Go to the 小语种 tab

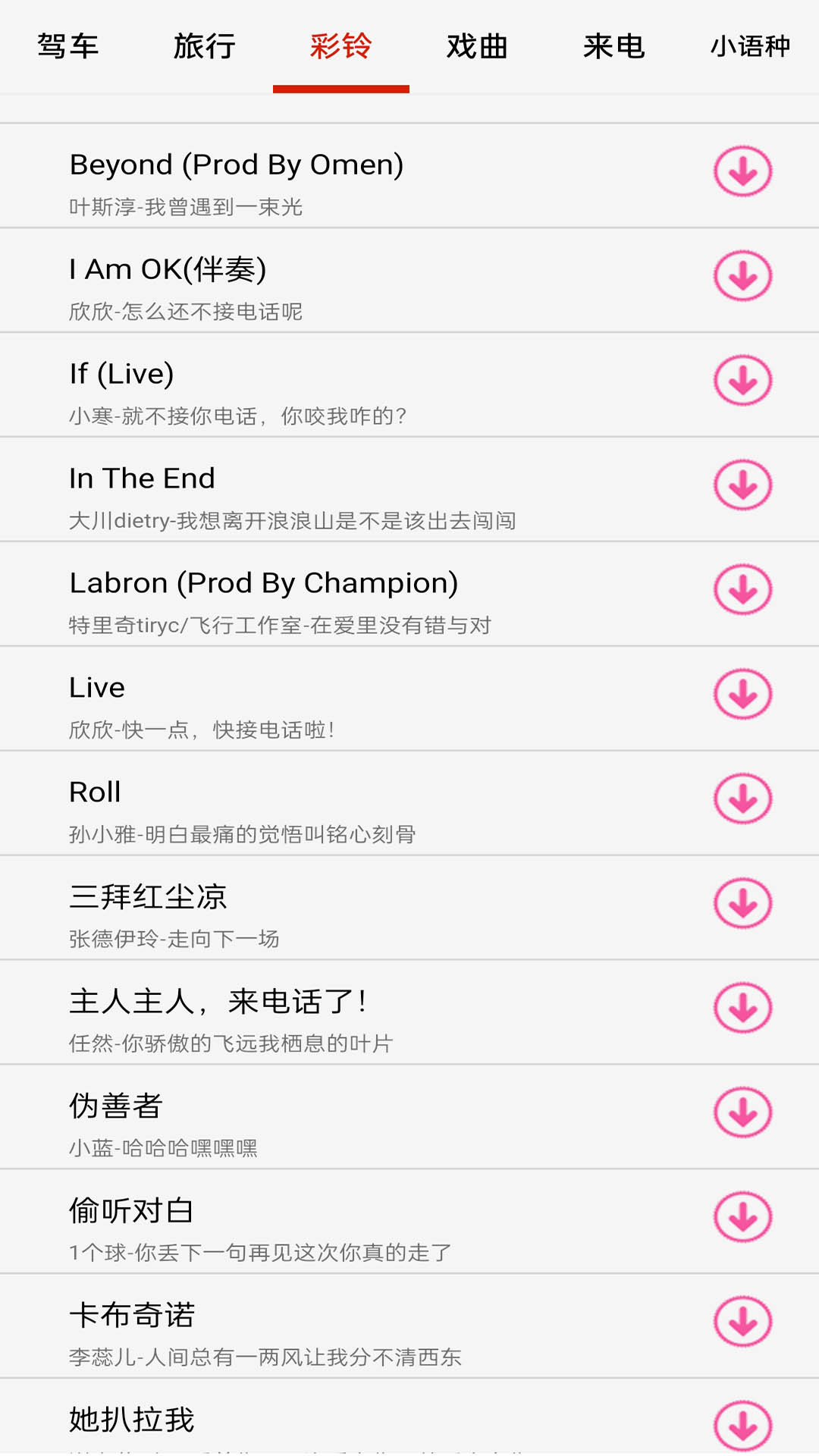click(x=751, y=46)
